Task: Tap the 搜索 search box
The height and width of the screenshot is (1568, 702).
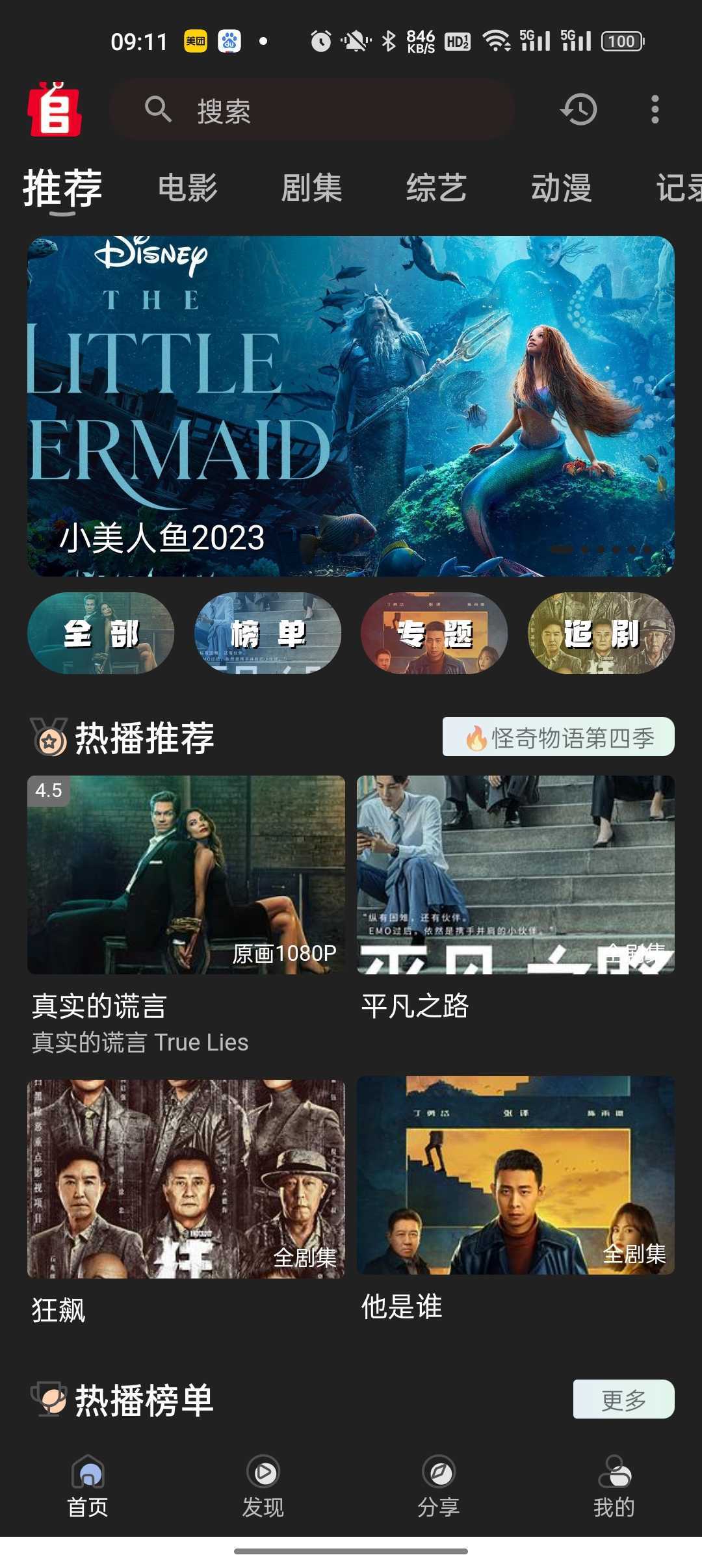Action: pos(312,110)
